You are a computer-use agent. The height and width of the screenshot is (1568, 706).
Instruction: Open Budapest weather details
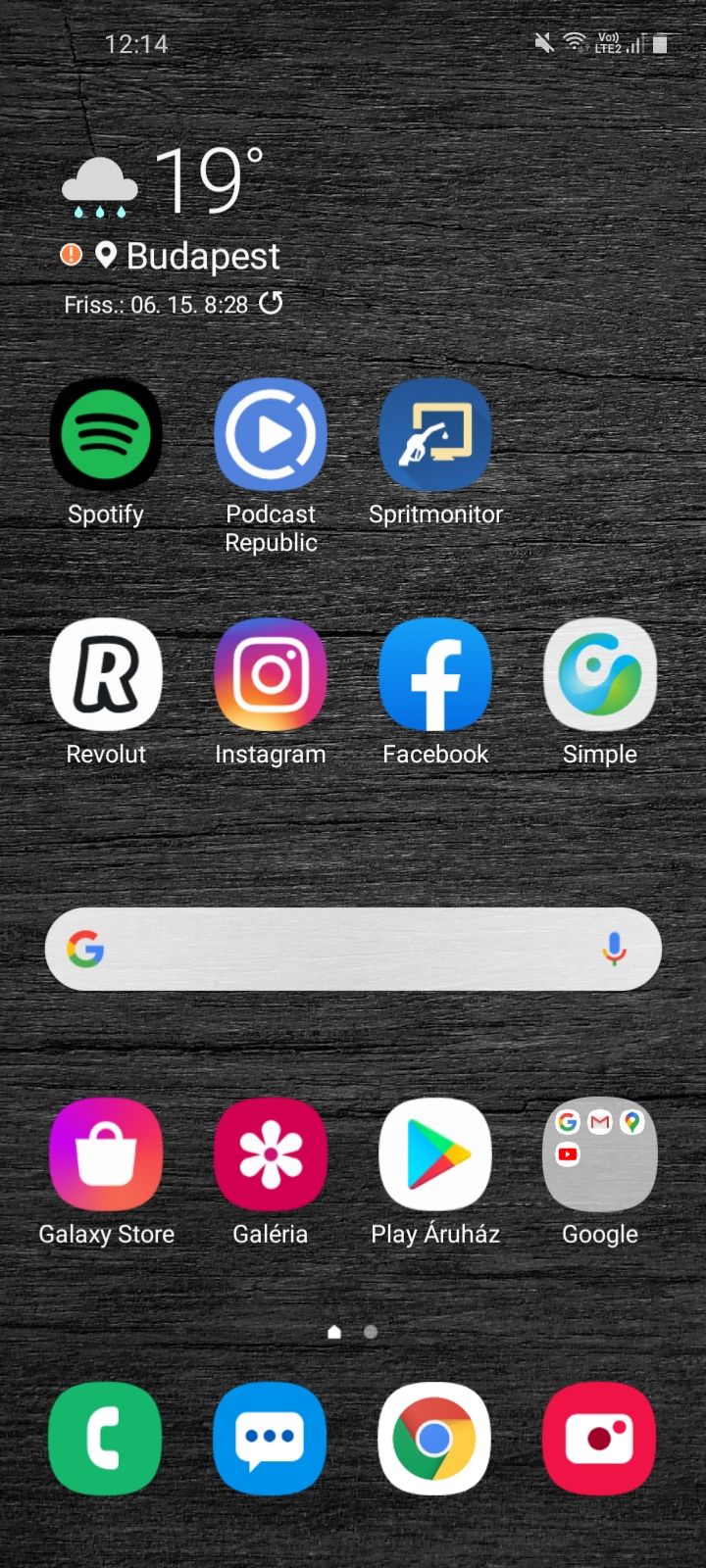(202, 256)
